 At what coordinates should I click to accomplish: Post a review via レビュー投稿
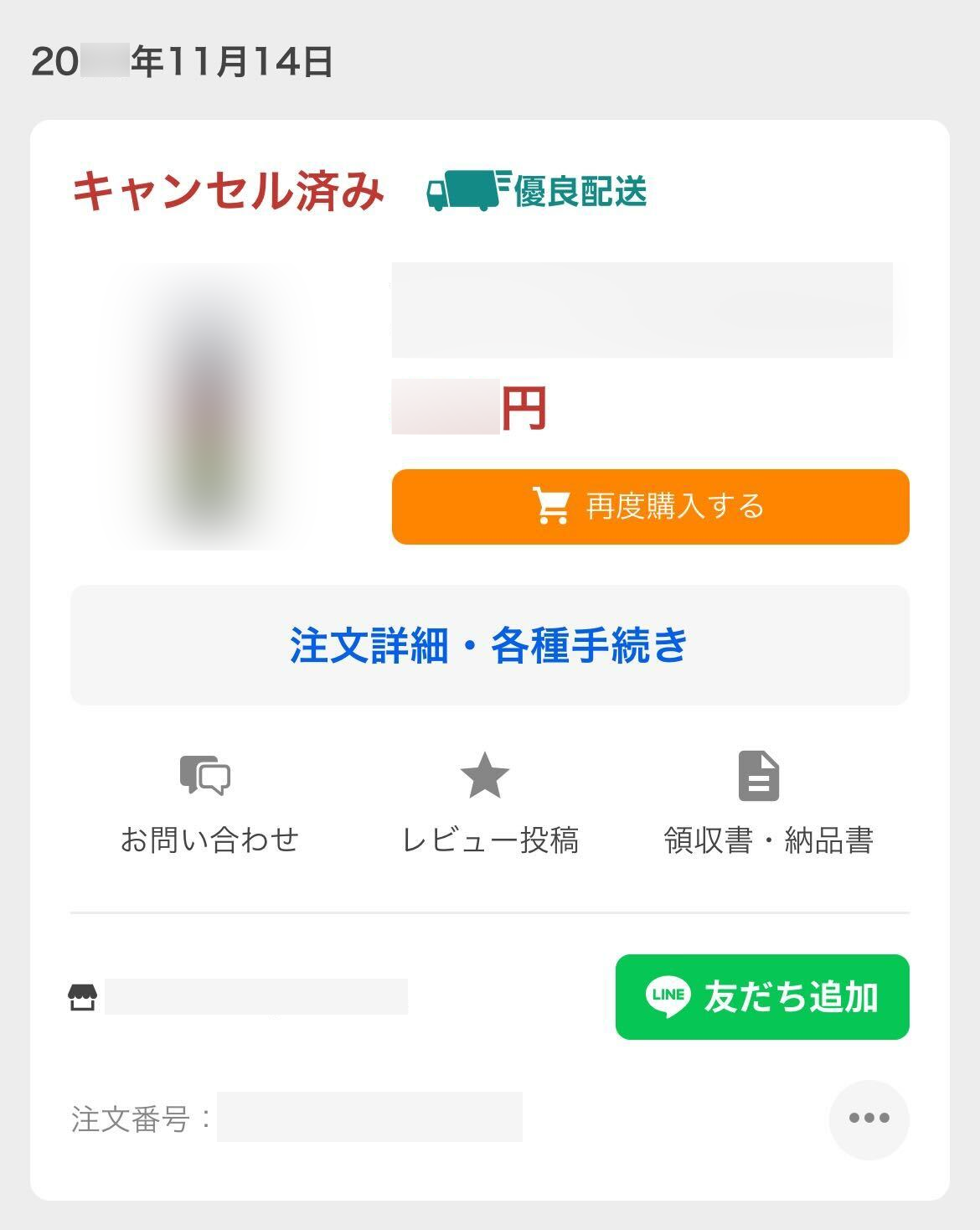click(x=489, y=803)
